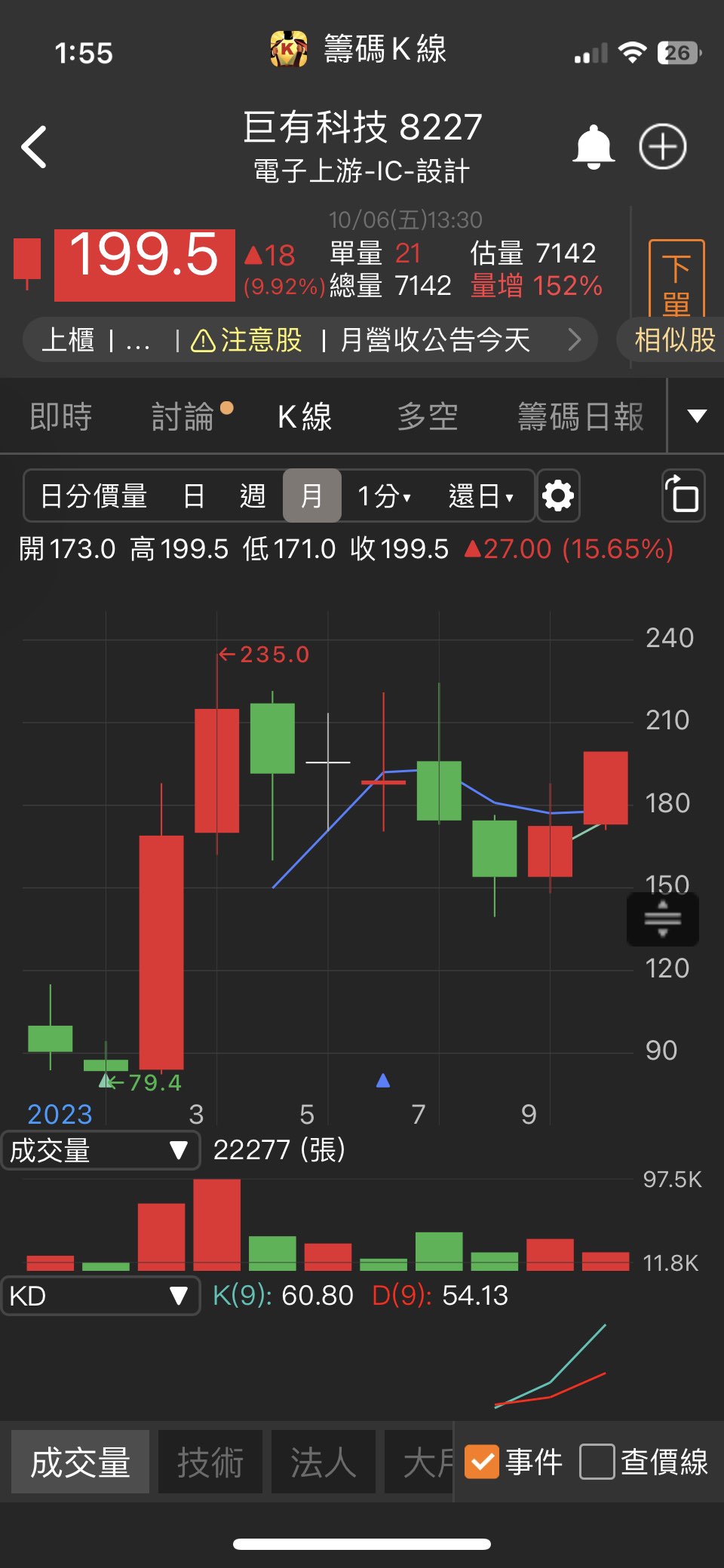The height and width of the screenshot is (1568, 724).
Task: Open the 籌碼日報 tab
Action: coord(581,417)
